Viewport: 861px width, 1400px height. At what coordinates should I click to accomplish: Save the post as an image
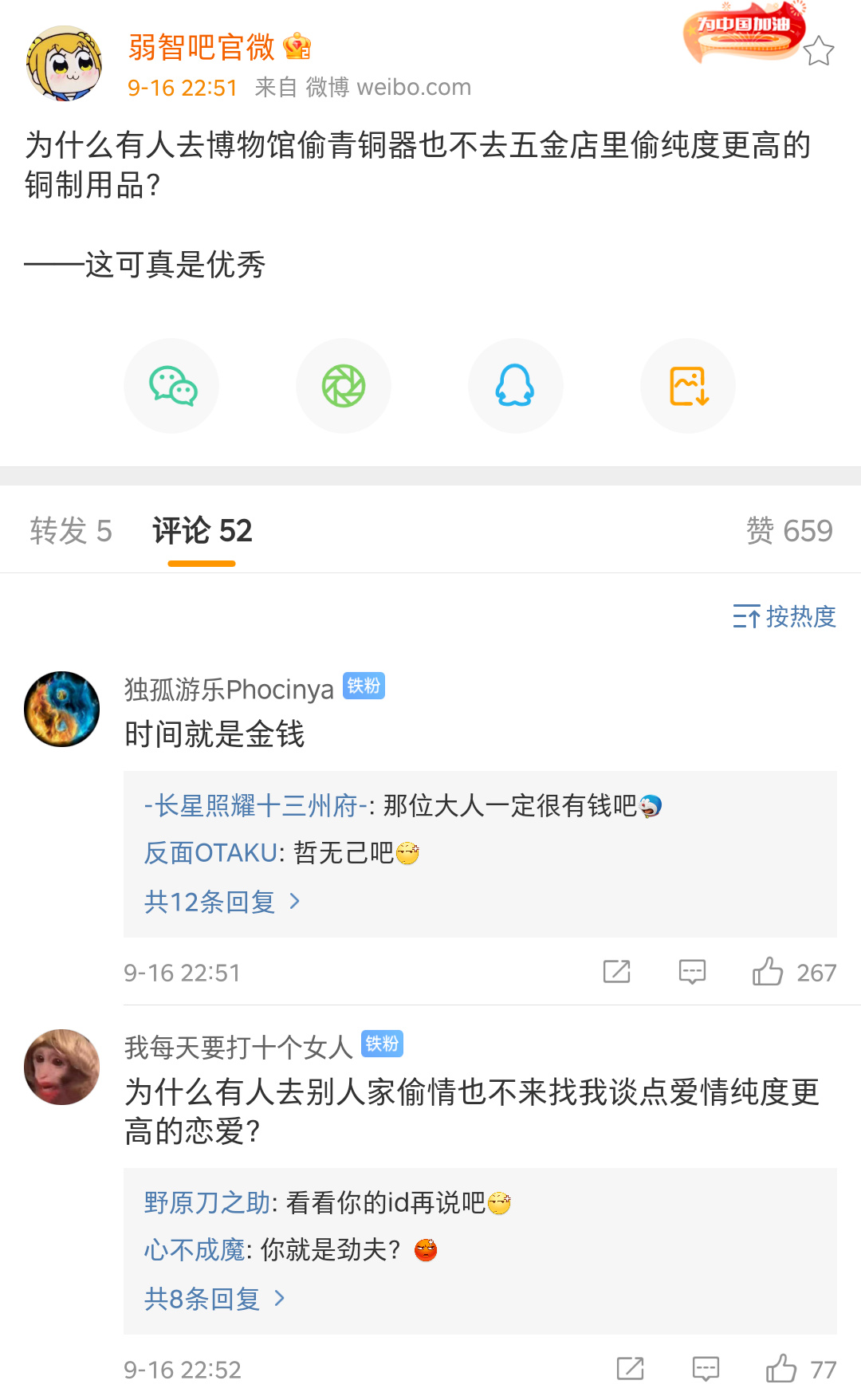point(688,386)
